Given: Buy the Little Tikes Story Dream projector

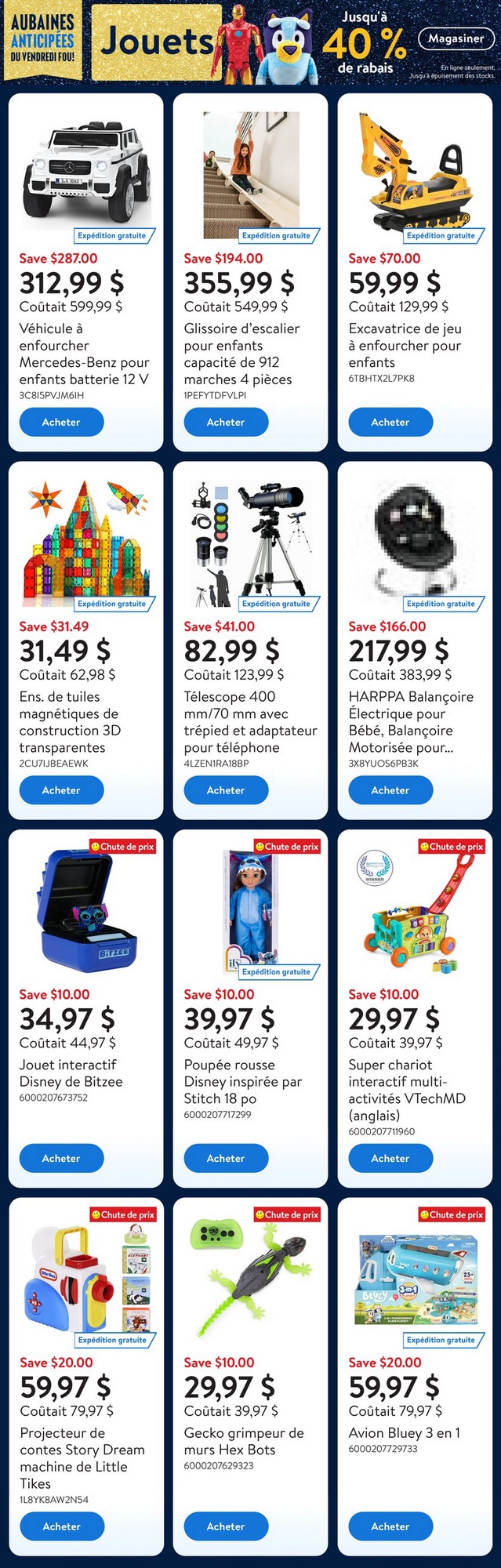Looking at the screenshot, I should point(61,1526).
